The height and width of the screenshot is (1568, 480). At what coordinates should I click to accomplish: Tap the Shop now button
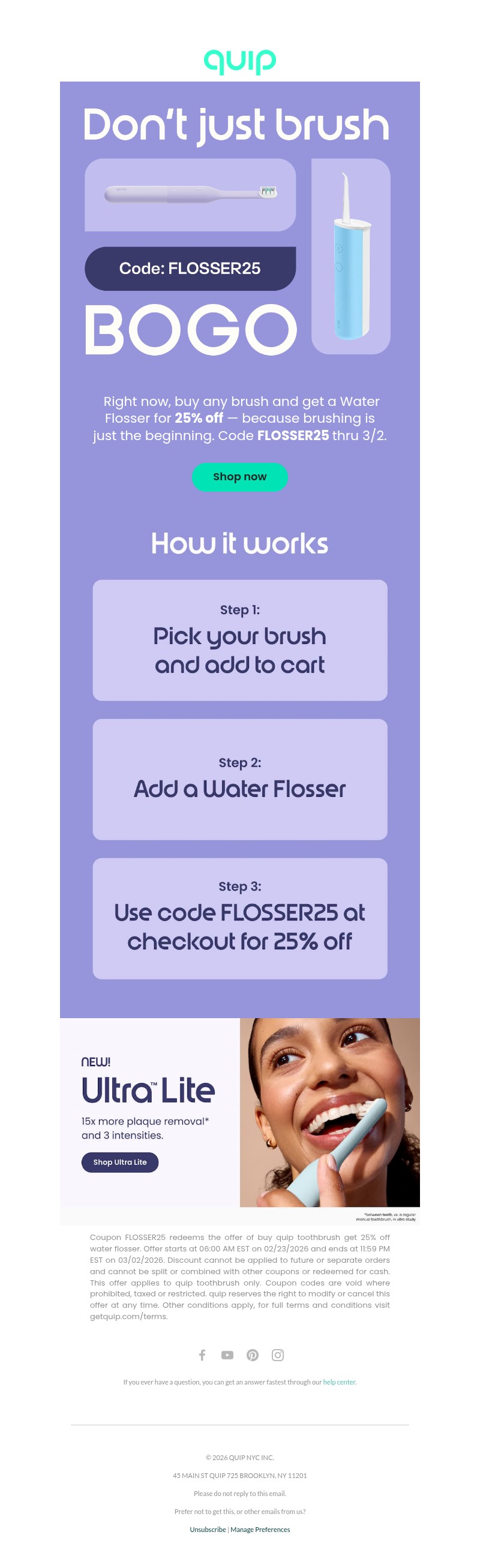[x=239, y=477]
